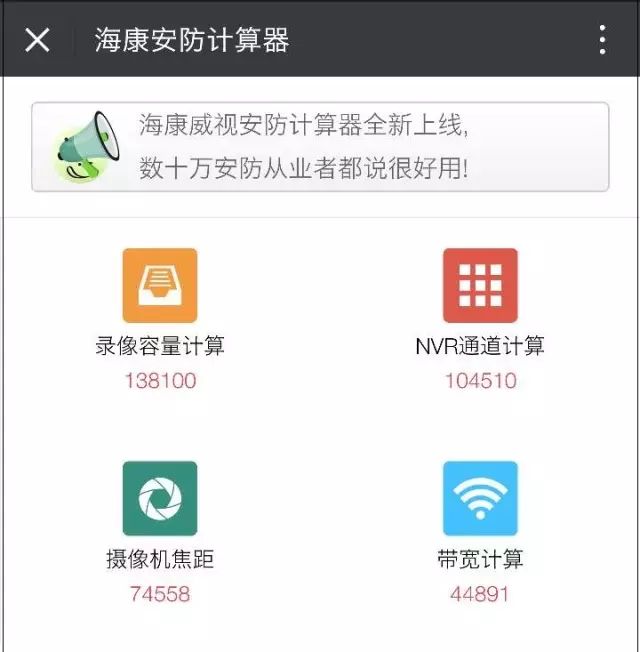Open the 录像容量计算 tool
The height and width of the screenshot is (652, 640).
(160, 286)
